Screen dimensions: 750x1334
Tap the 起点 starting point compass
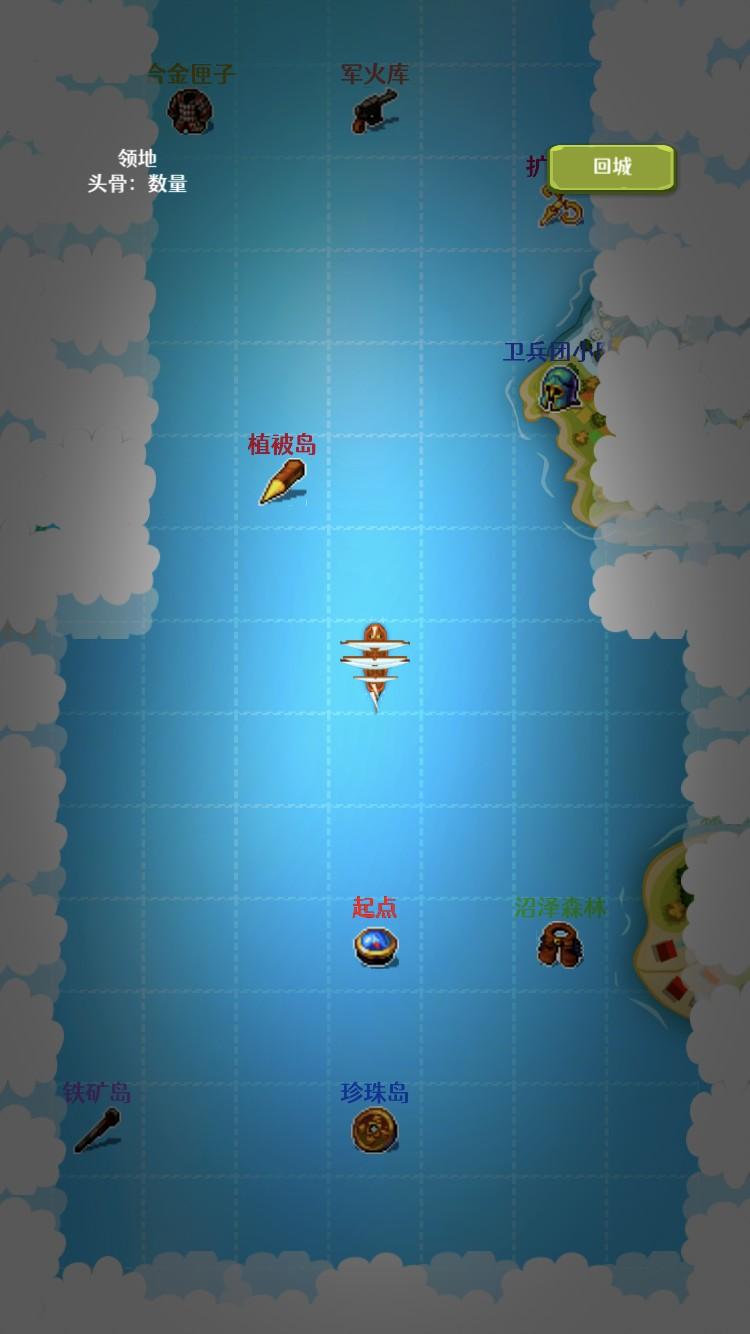376,946
